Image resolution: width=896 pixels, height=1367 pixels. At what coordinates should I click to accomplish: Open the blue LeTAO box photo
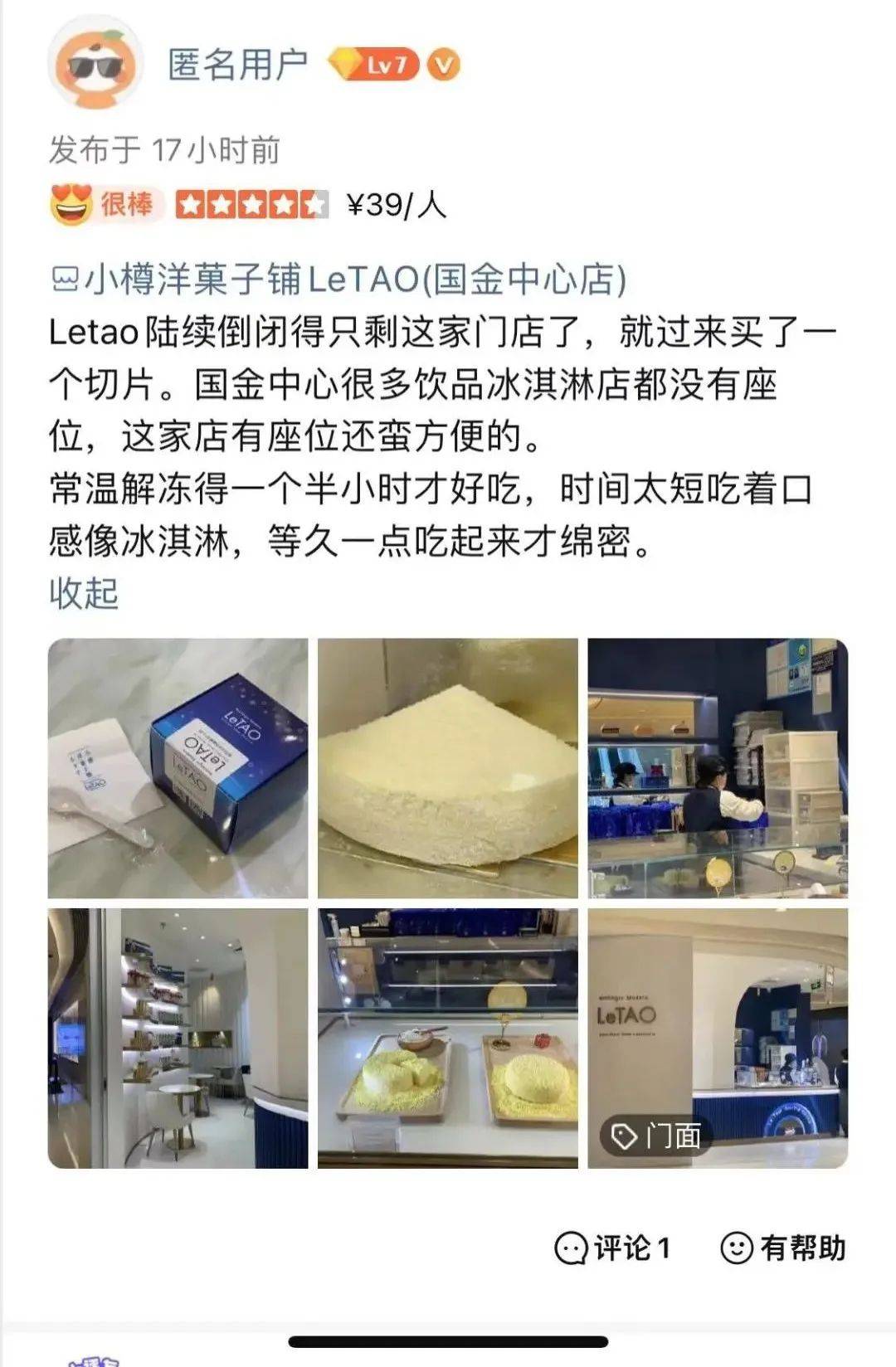pos(178,768)
